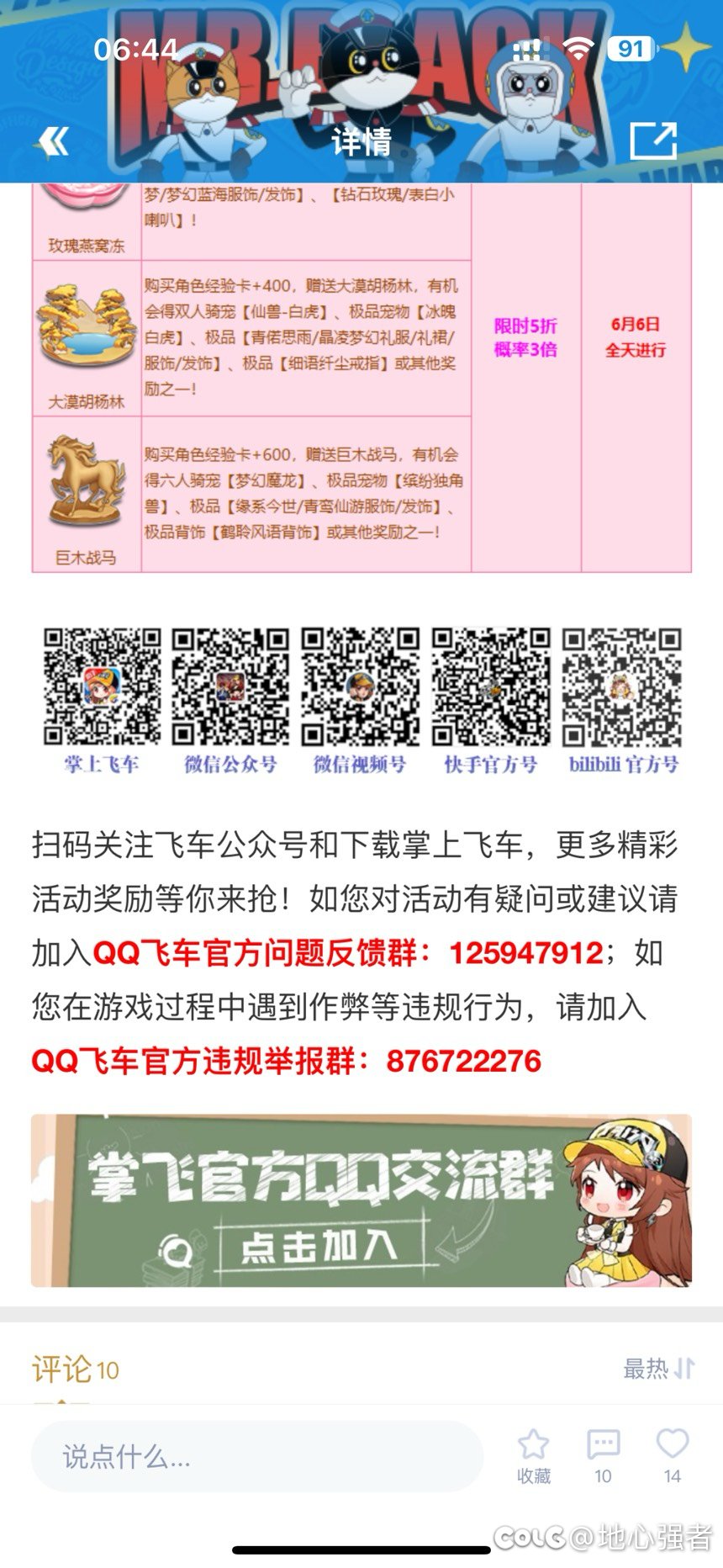The width and height of the screenshot is (723, 1568).
Task: Share this post via the top-right icon
Action: click(653, 140)
